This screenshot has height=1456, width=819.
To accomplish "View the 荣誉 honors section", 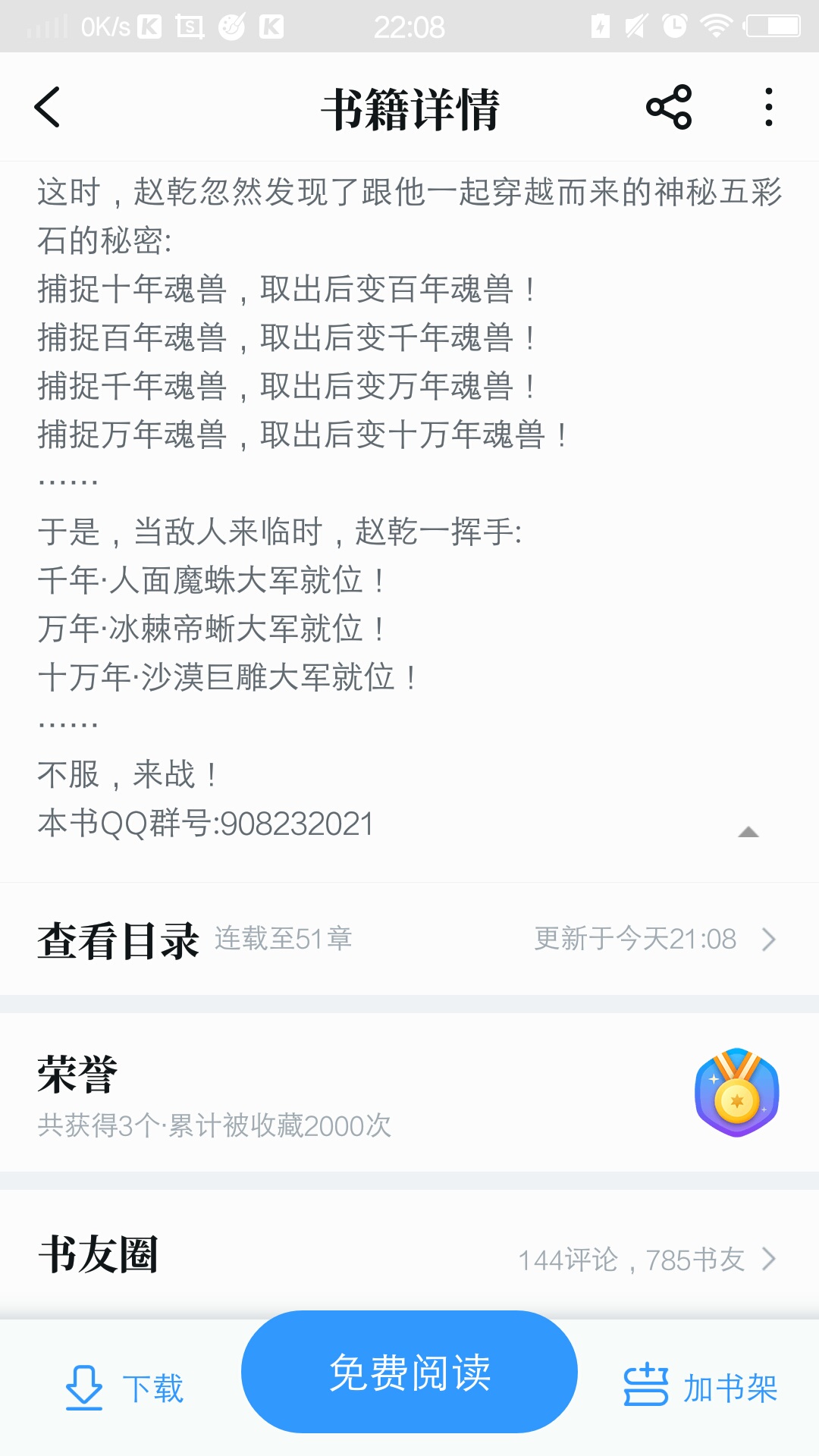I will click(409, 1094).
